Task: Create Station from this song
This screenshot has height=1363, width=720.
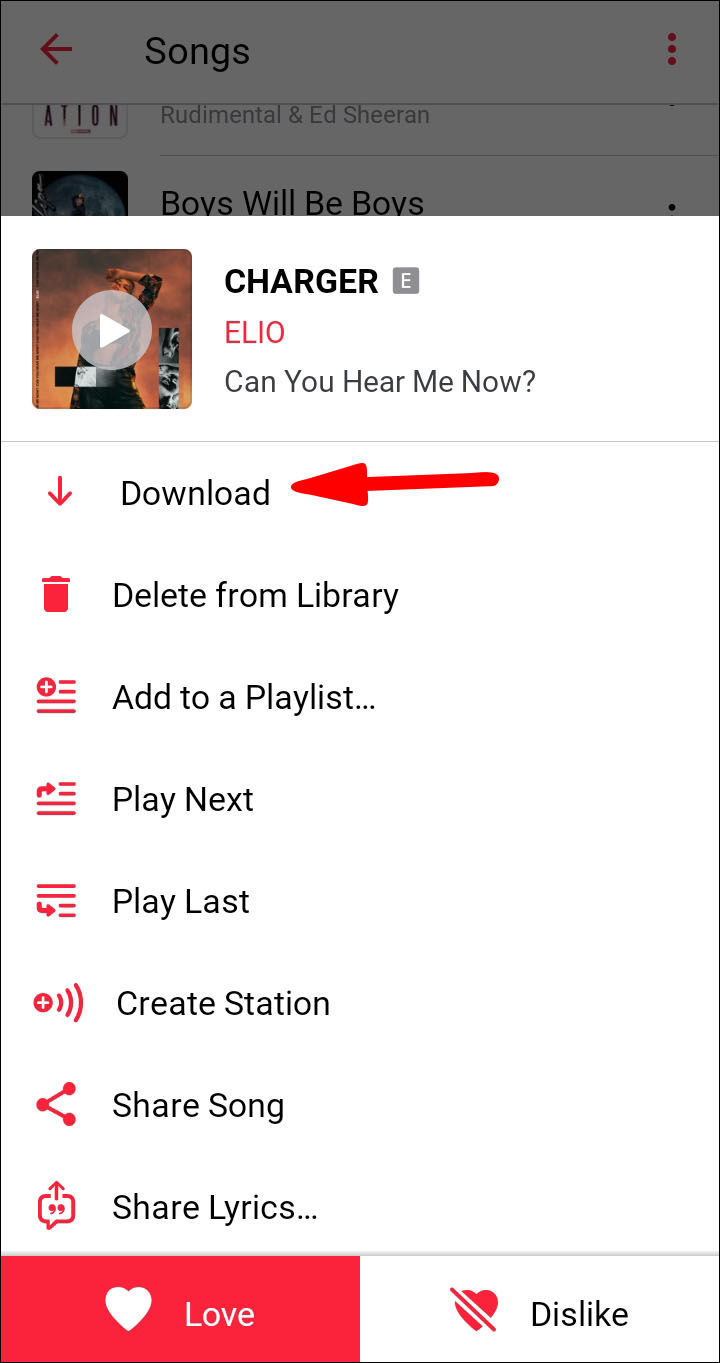Action: [x=223, y=1003]
